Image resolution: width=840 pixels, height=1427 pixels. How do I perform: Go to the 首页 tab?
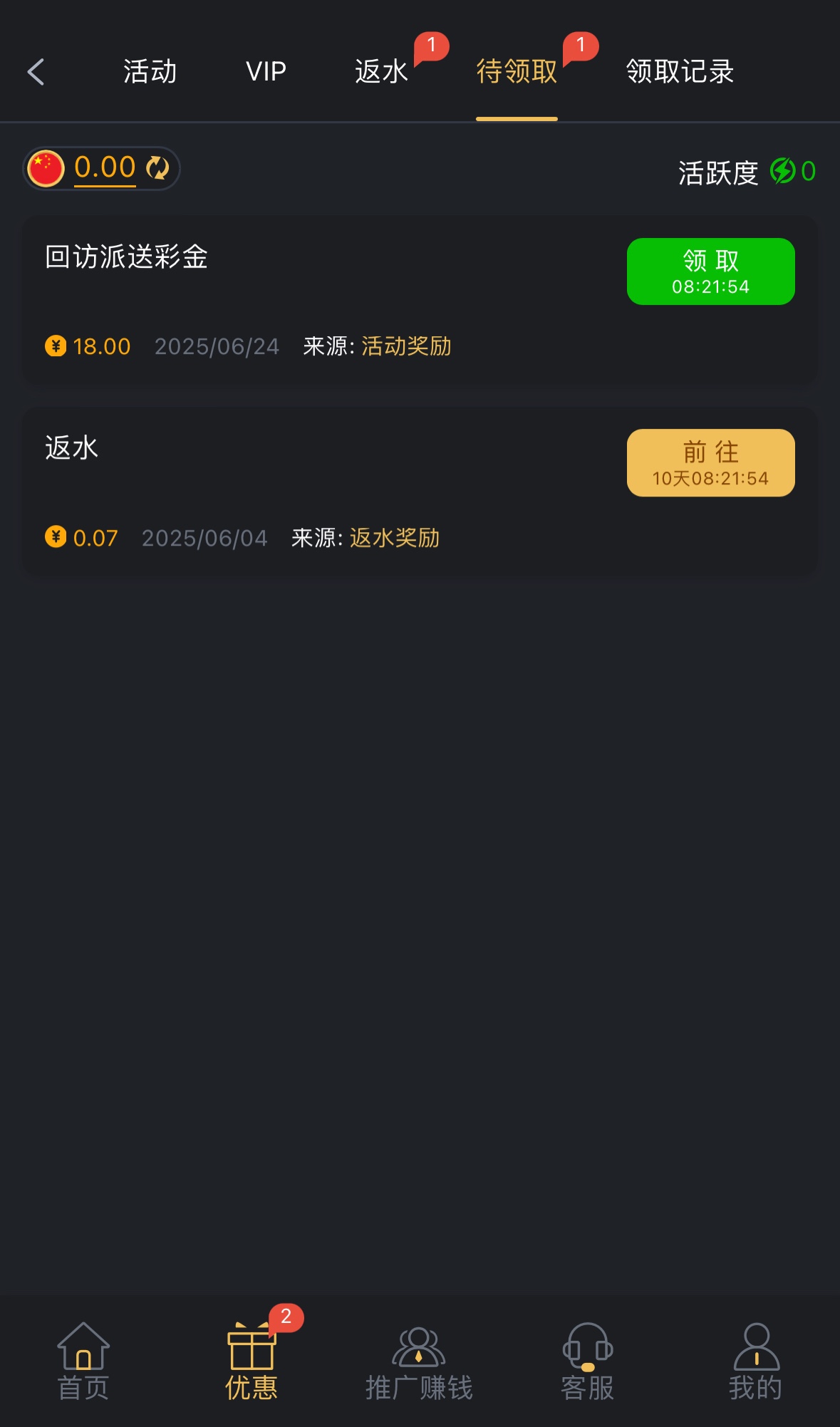[83, 1361]
